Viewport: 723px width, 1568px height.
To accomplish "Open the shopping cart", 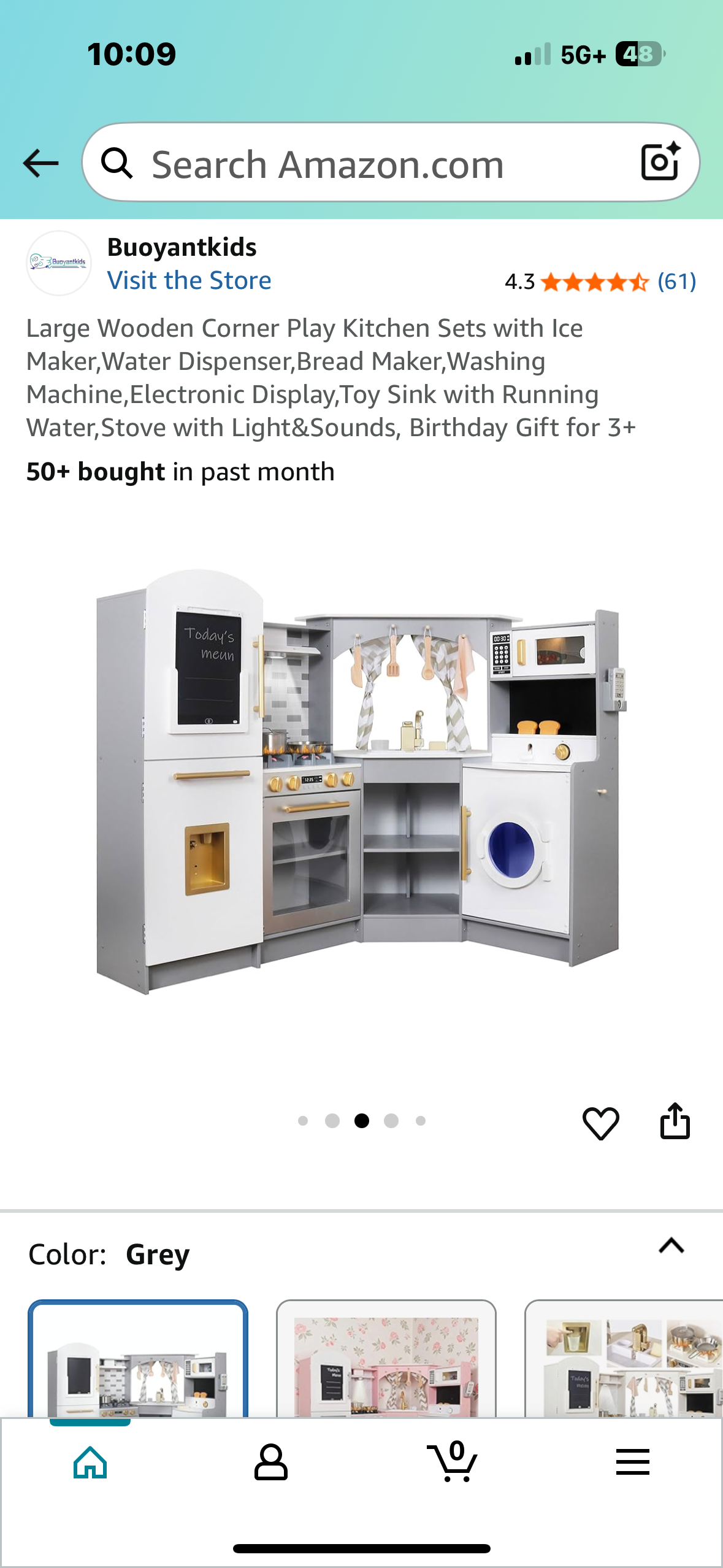I will (x=453, y=1462).
